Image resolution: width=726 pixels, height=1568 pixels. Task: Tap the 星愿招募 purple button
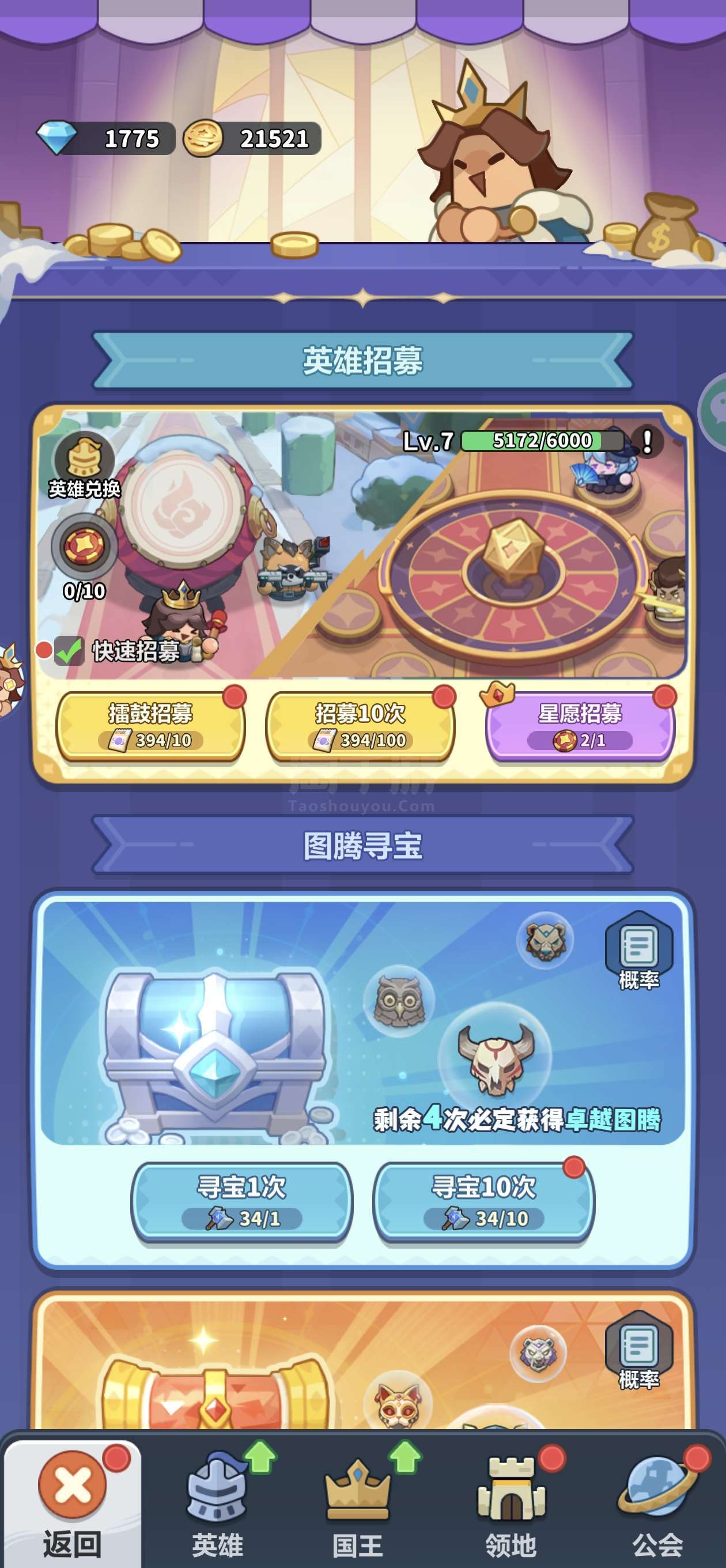click(x=580, y=726)
